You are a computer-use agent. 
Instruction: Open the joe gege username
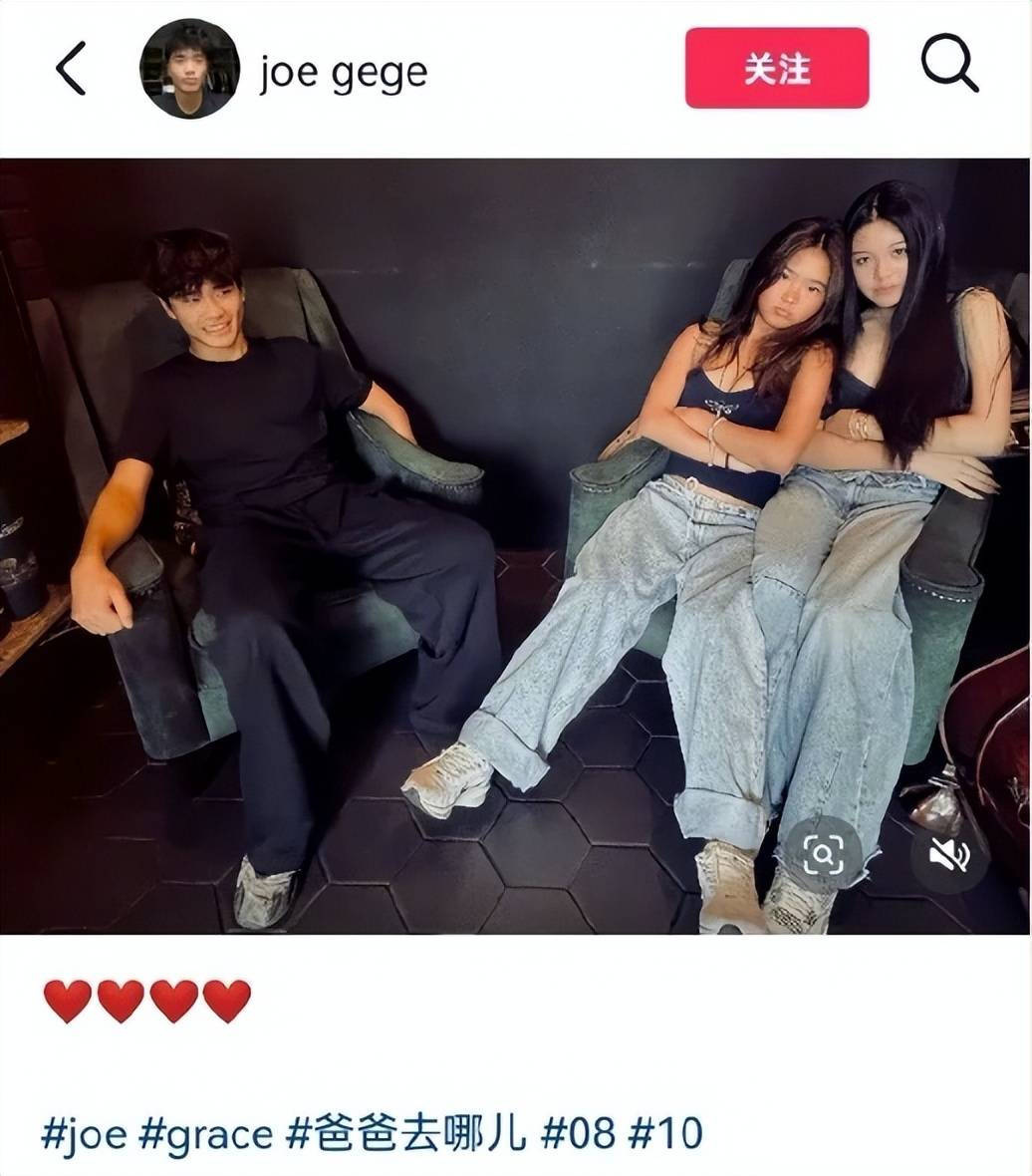tap(343, 74)
